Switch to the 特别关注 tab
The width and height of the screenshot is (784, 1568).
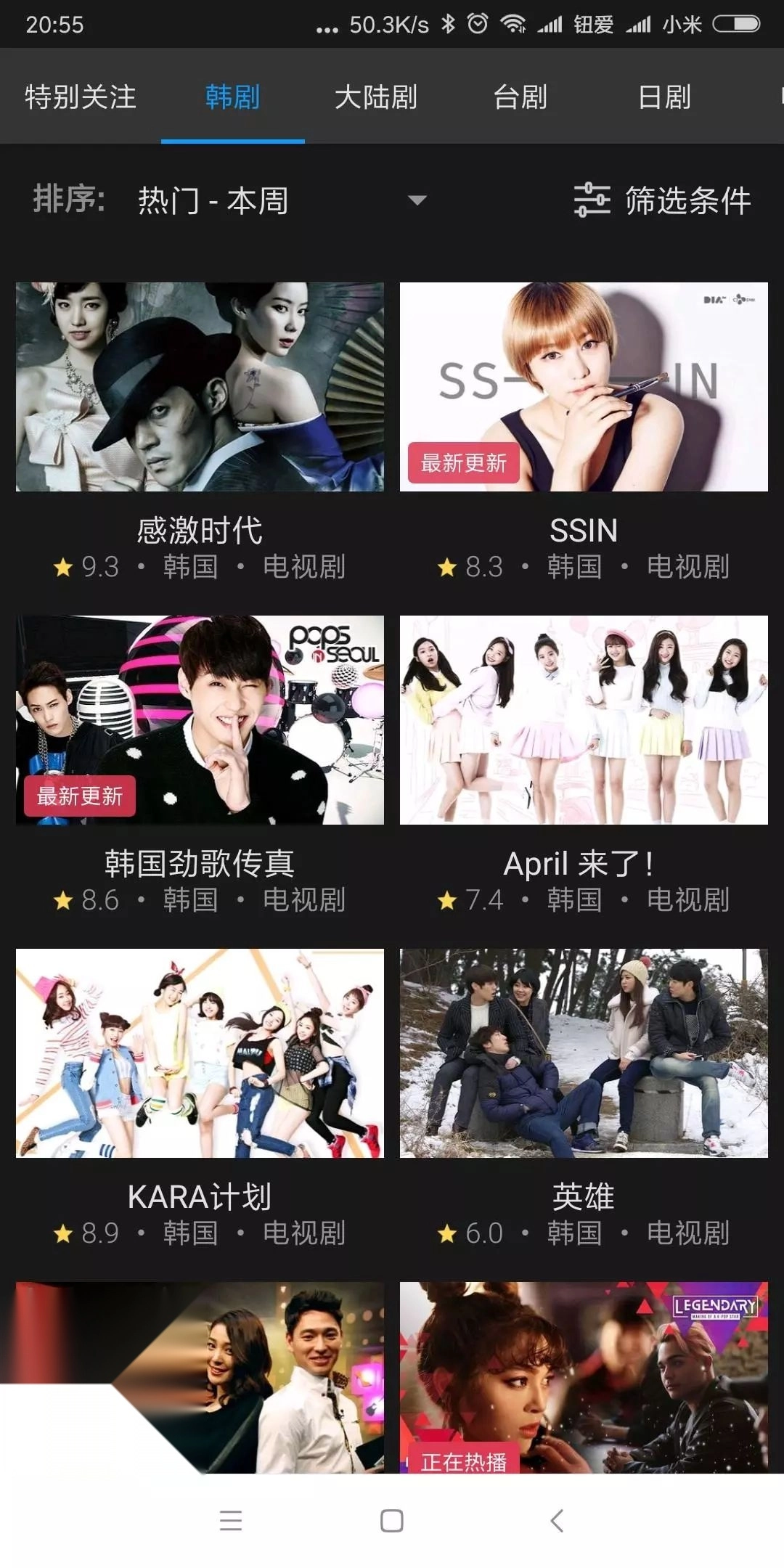tap(81, 97)
